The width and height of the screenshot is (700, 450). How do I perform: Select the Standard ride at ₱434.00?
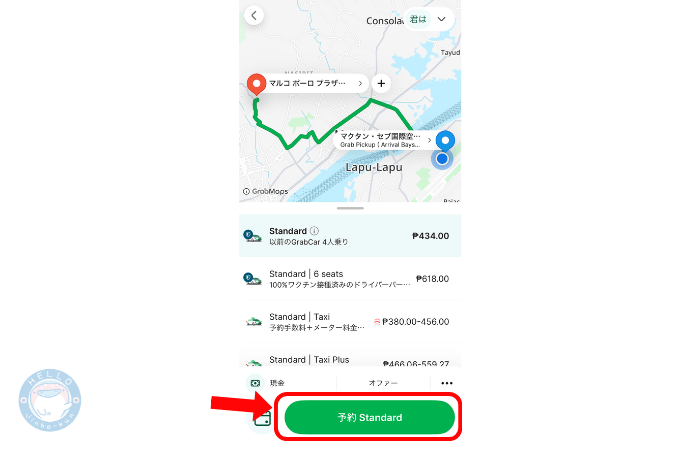[x=350, y=236]
